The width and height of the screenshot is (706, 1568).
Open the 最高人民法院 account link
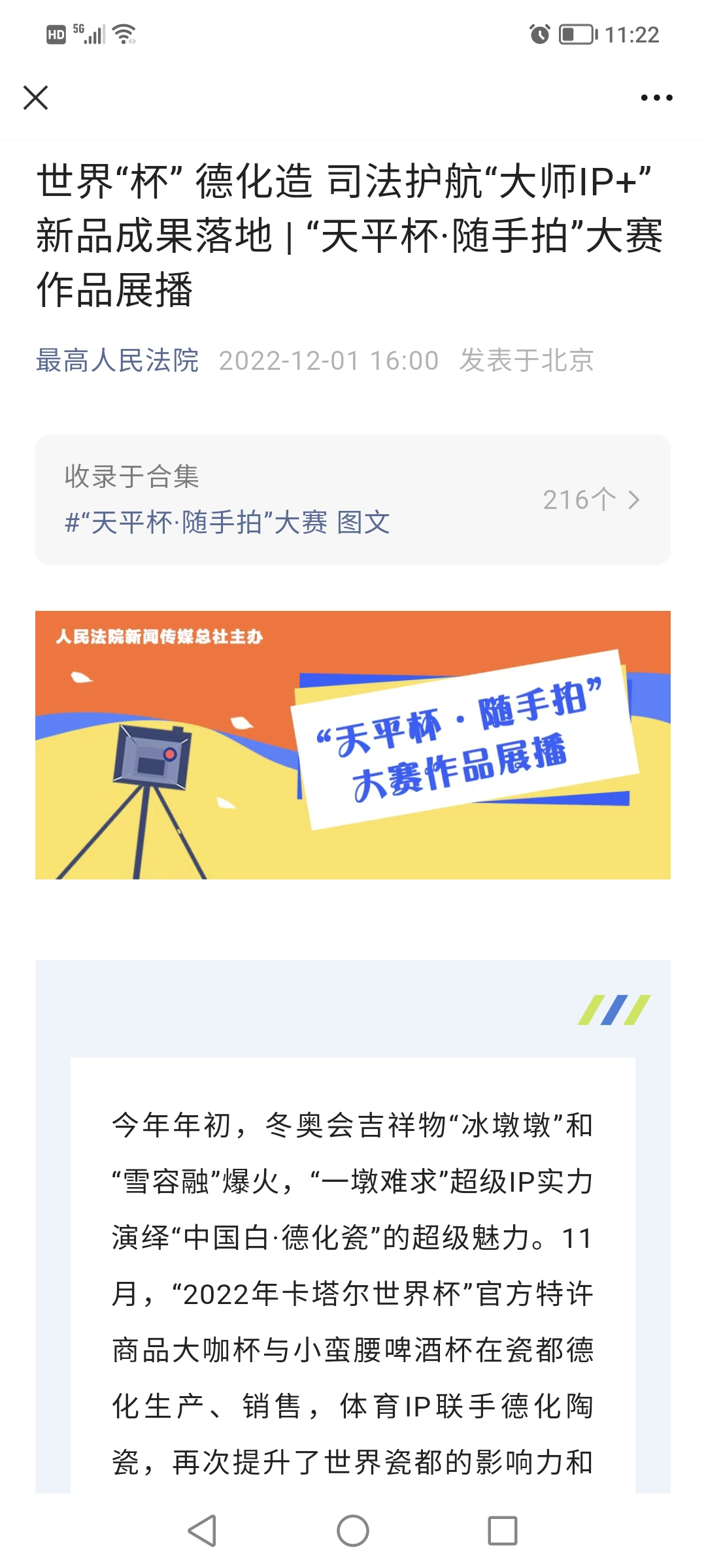coord(117,360)
